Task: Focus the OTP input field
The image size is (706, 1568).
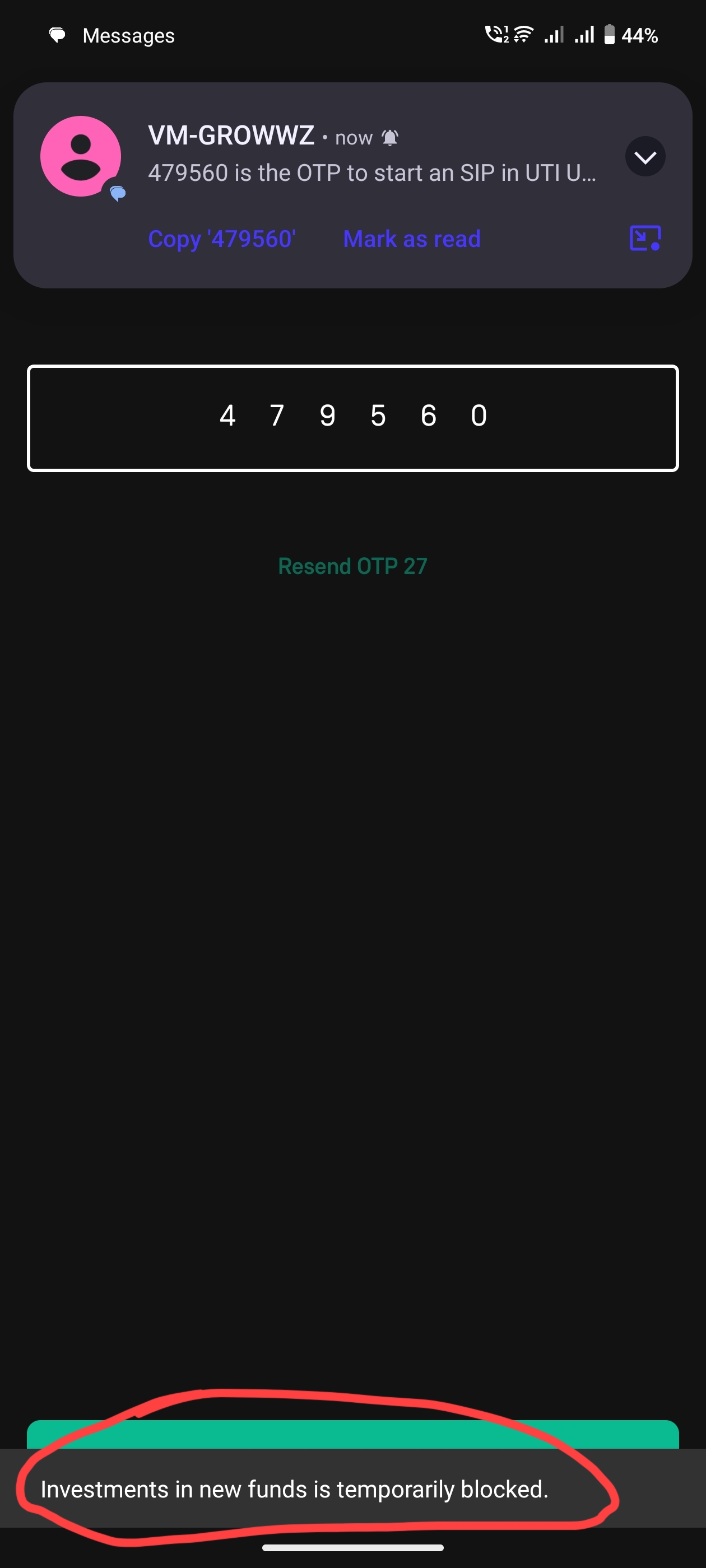Action: coord(352,418)
